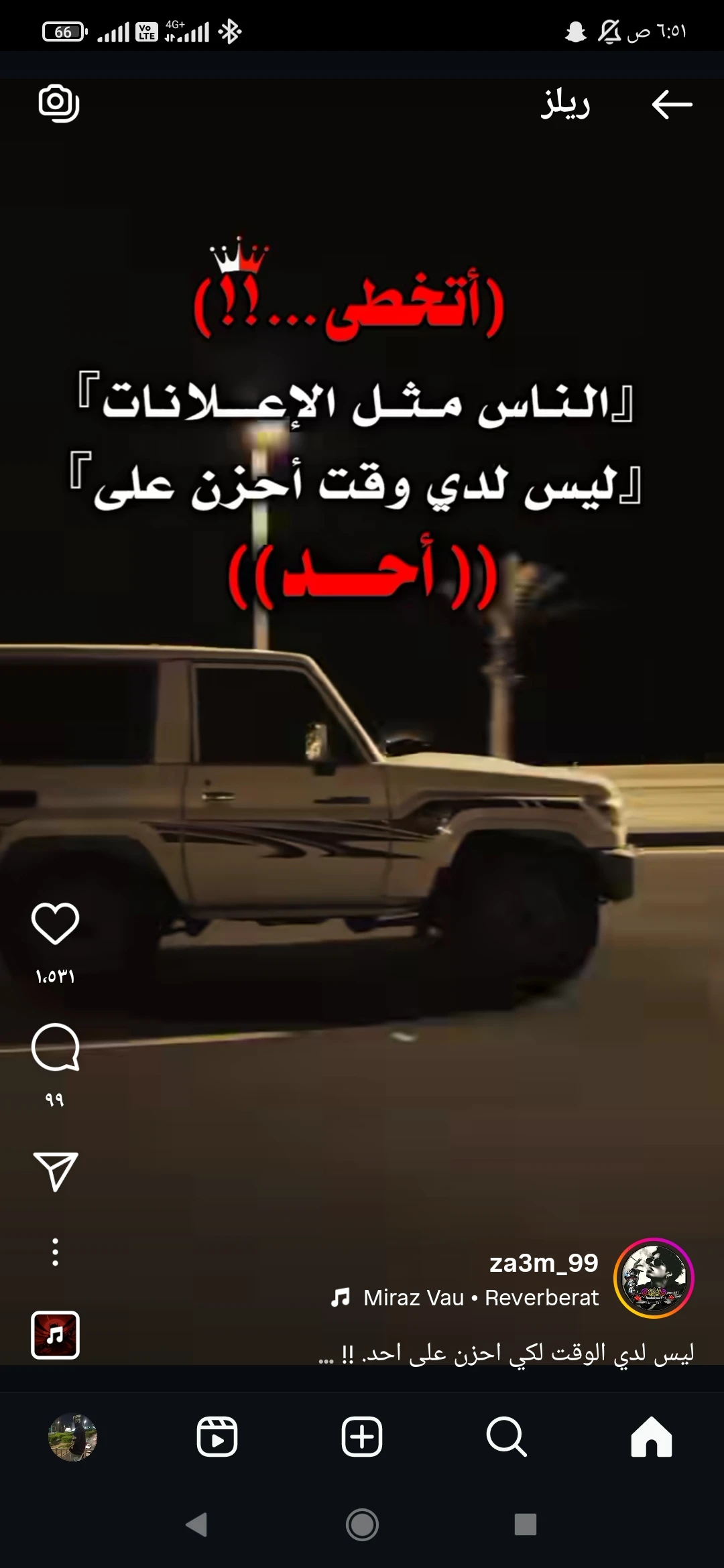Open my profile tab
The height and width of the screenshot is (1568, 724).
[72, 1437]
